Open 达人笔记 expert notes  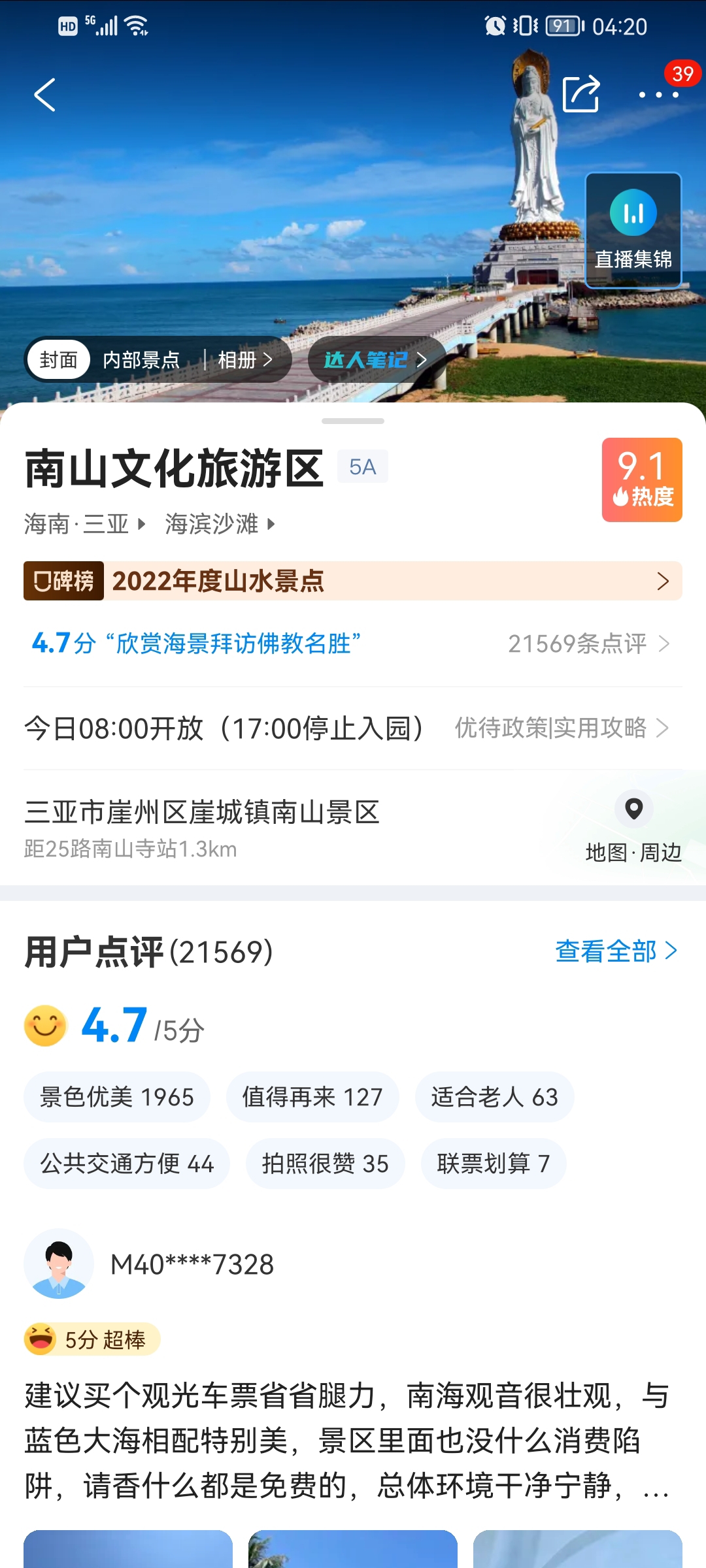point(375,359)
